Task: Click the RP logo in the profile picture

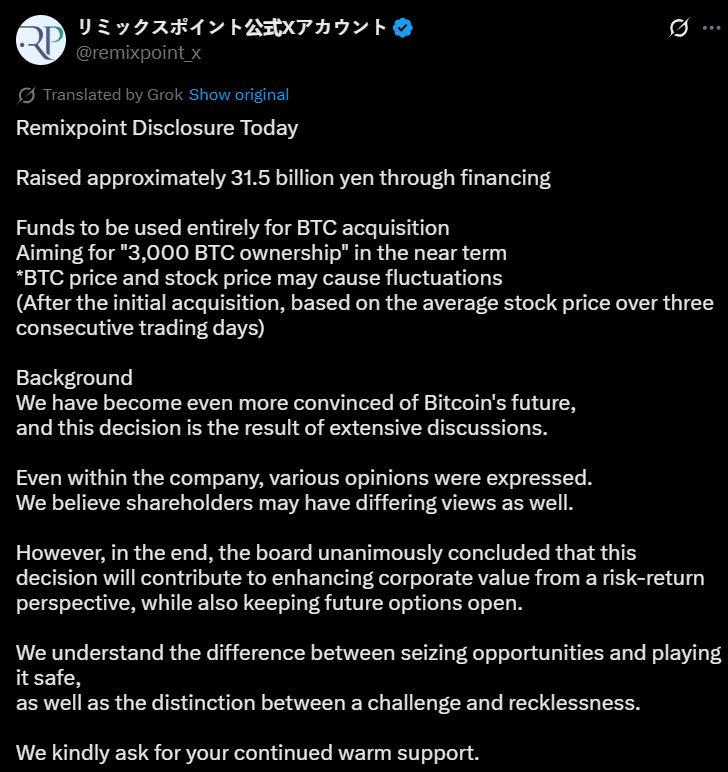Action: [40, 40]
